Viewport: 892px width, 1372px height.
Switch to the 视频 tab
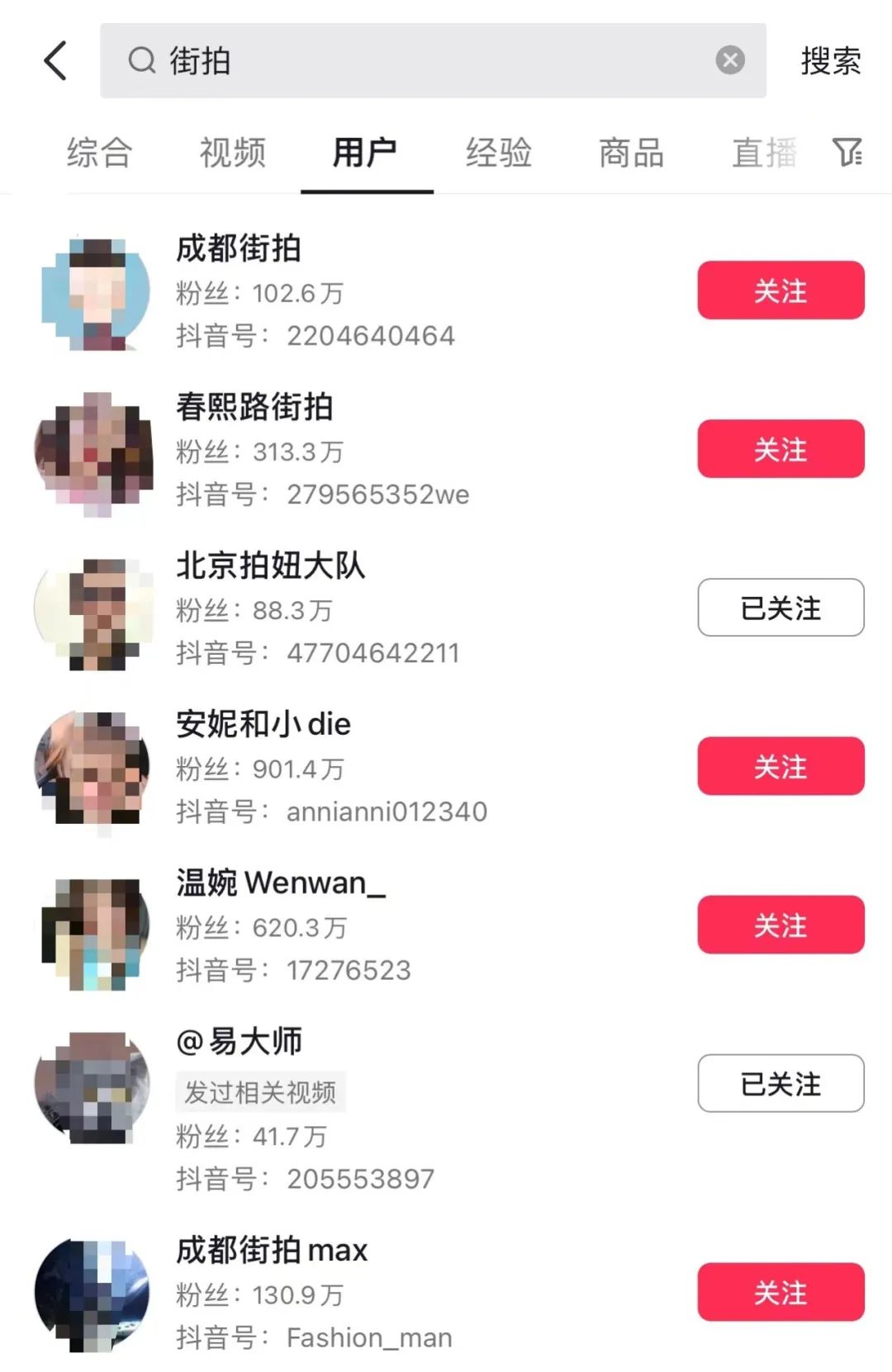(232, 154)
